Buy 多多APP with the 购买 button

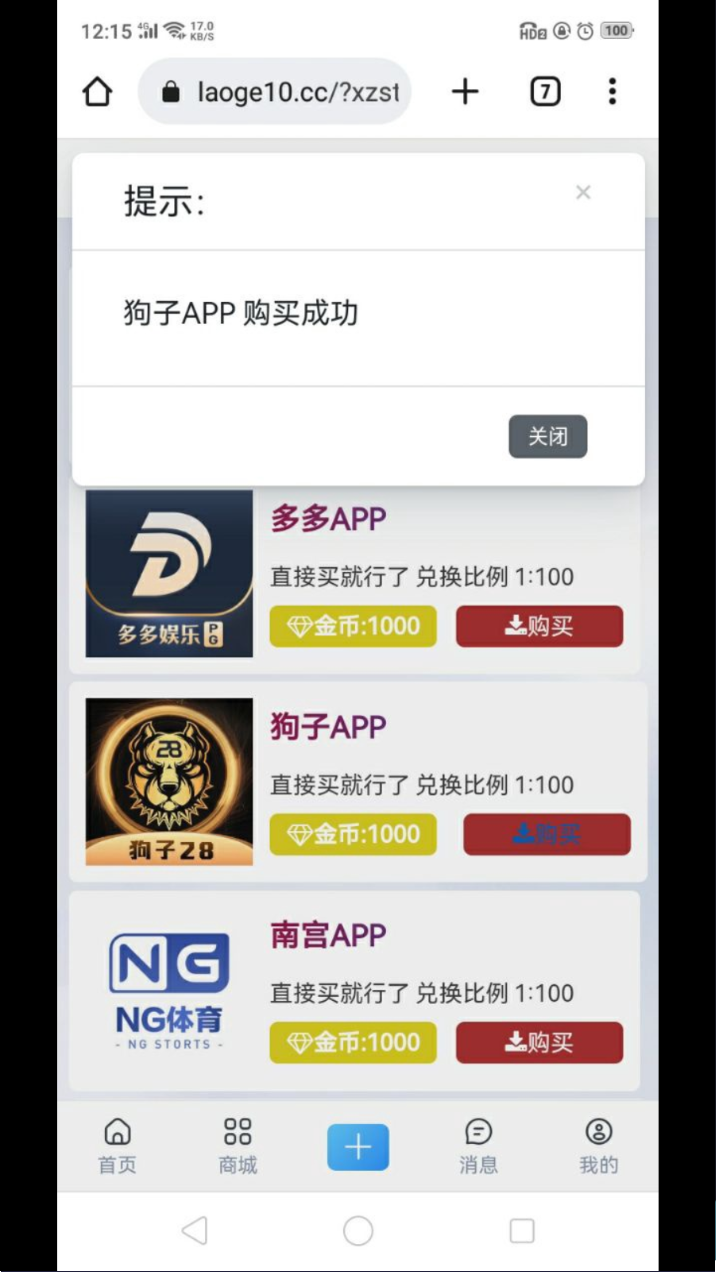point(539,627)
